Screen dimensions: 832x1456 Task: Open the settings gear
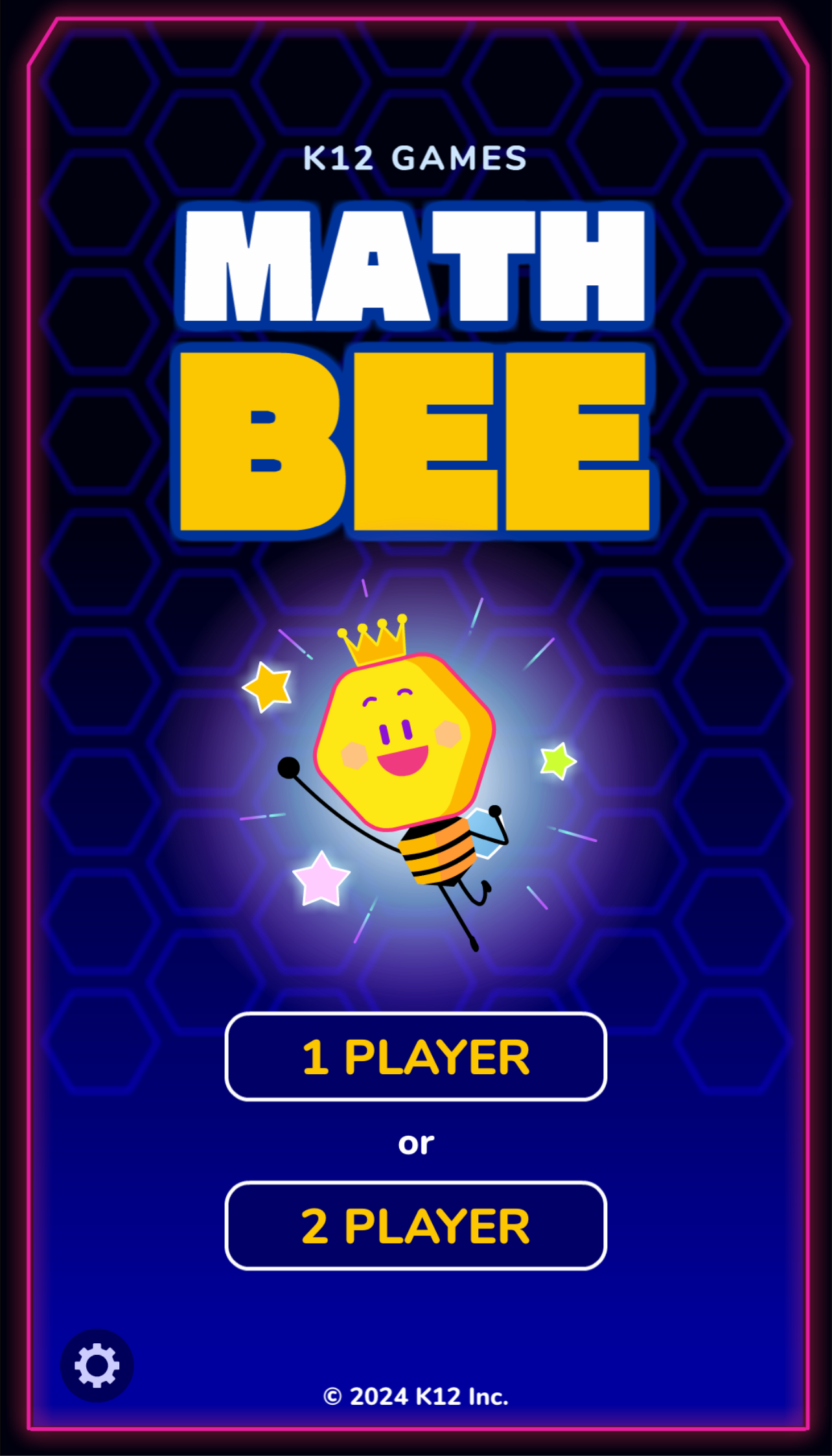(97, 1366)
